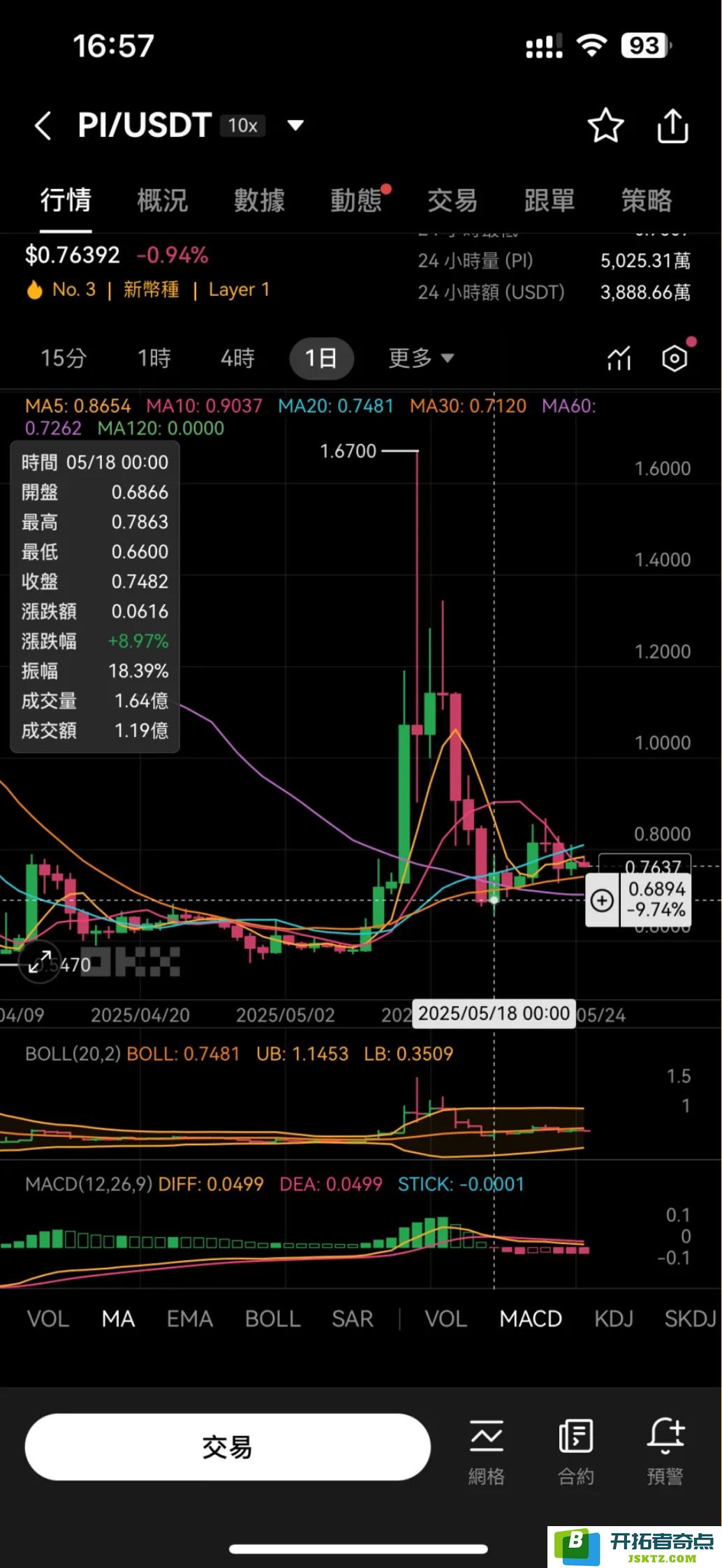Switch main indicator to EMA
Screen dimensions: 722x1568
(189, 1319)
